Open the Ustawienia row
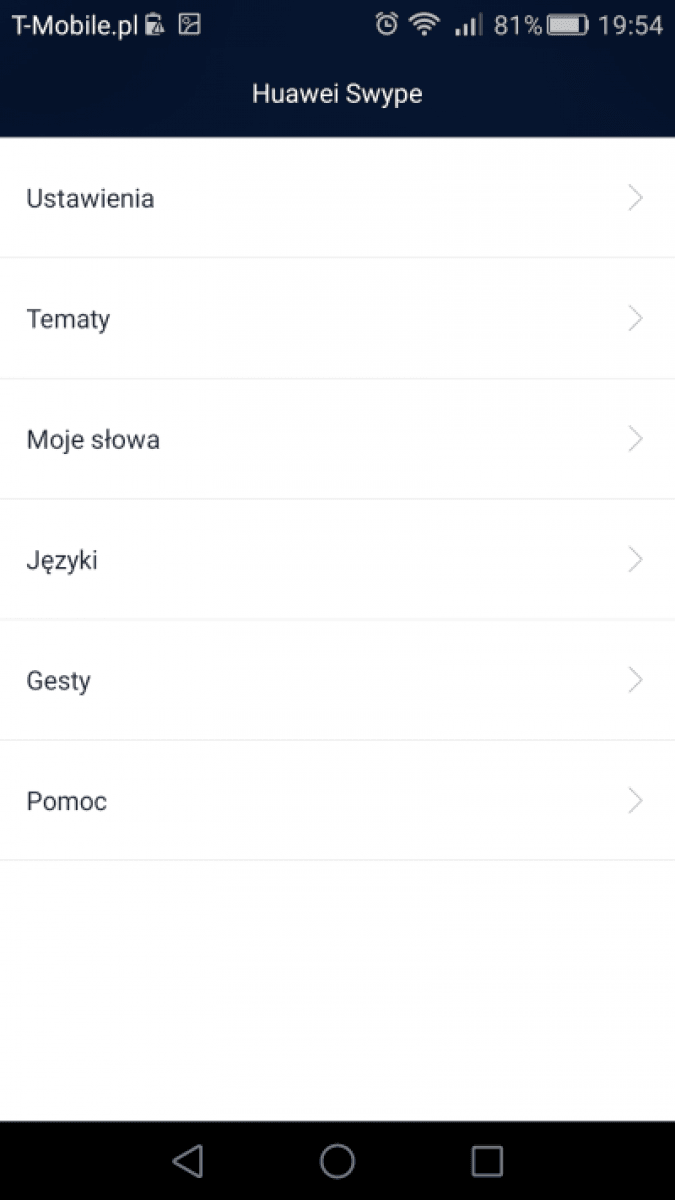The image size is (675, 1200). coord(337,198)
